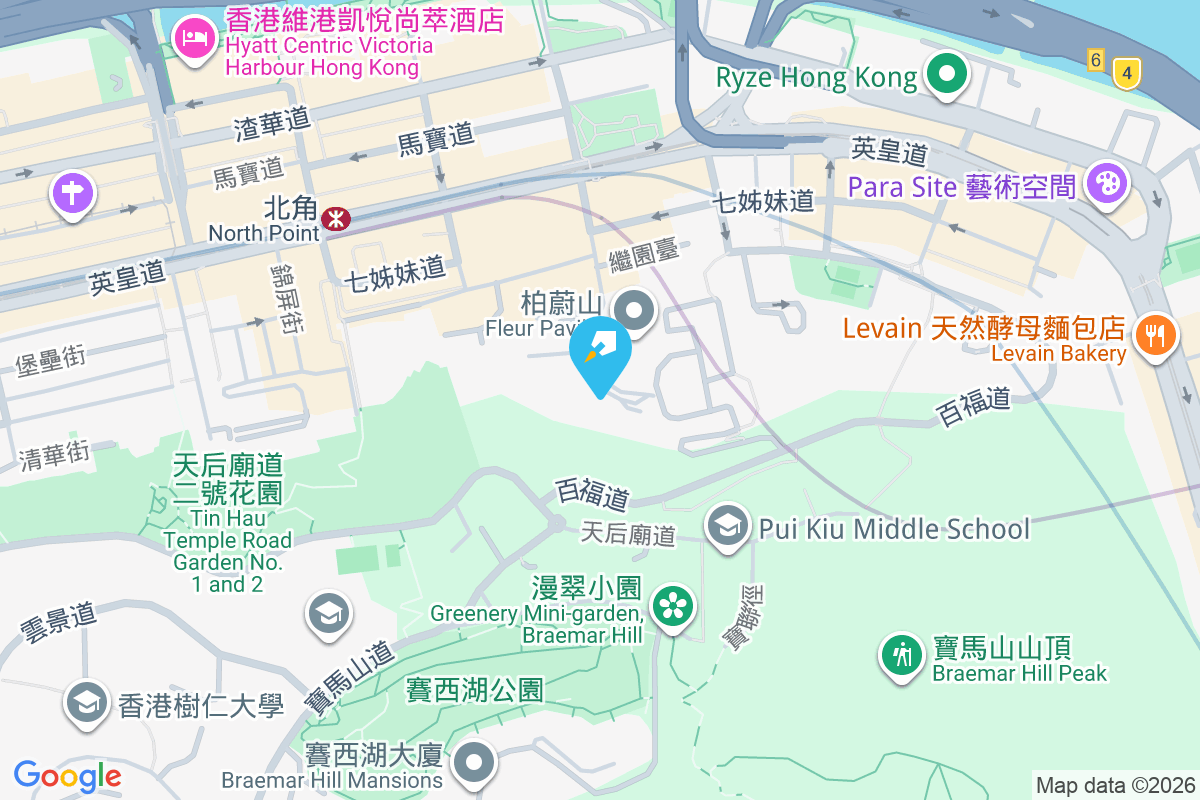Image resolution: width=1200 pixels, height=800 pixels.
Task: Select the Braemar Hill Mansions marker
Action: point(476,762)
